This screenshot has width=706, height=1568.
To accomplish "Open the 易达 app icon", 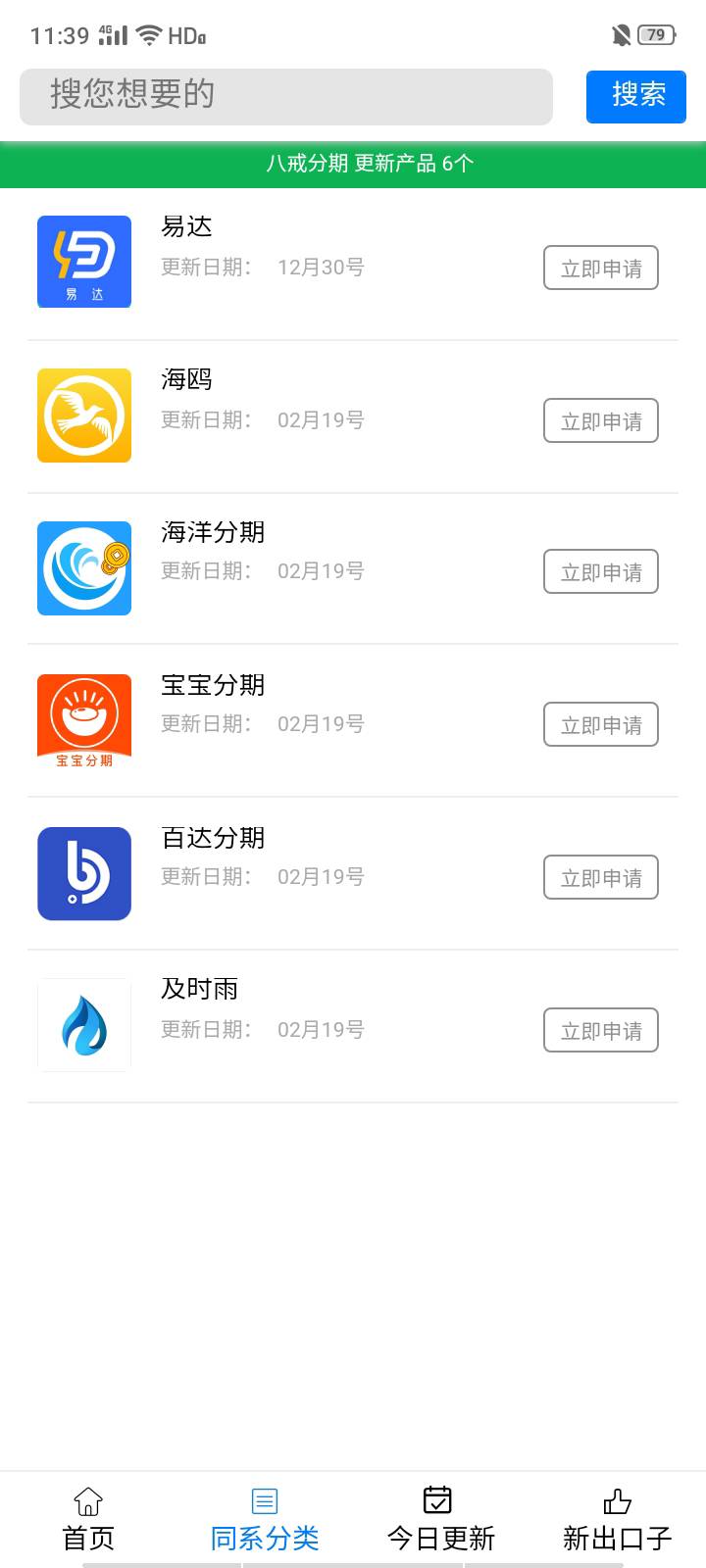I will point(84,262).
